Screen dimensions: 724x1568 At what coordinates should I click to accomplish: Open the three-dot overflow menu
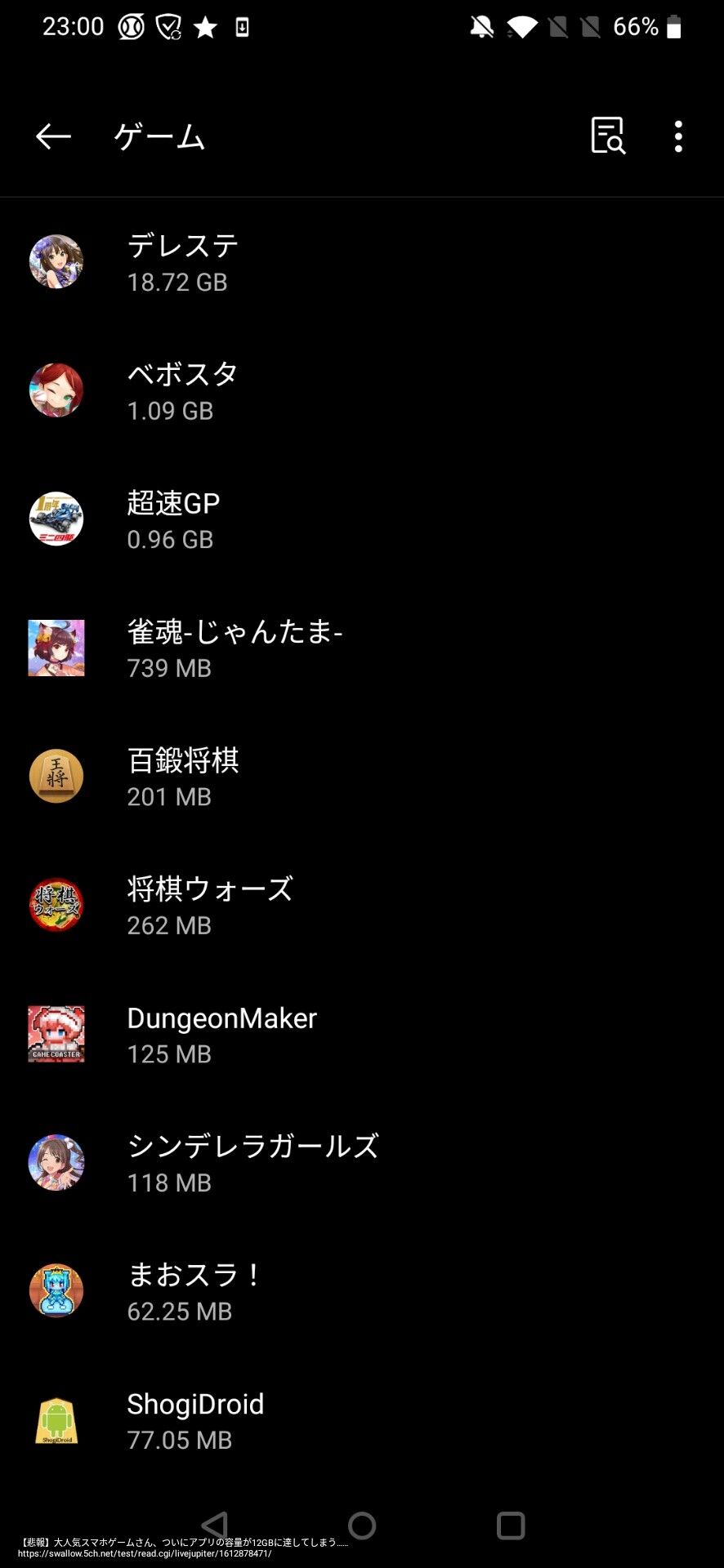(678, 136)
